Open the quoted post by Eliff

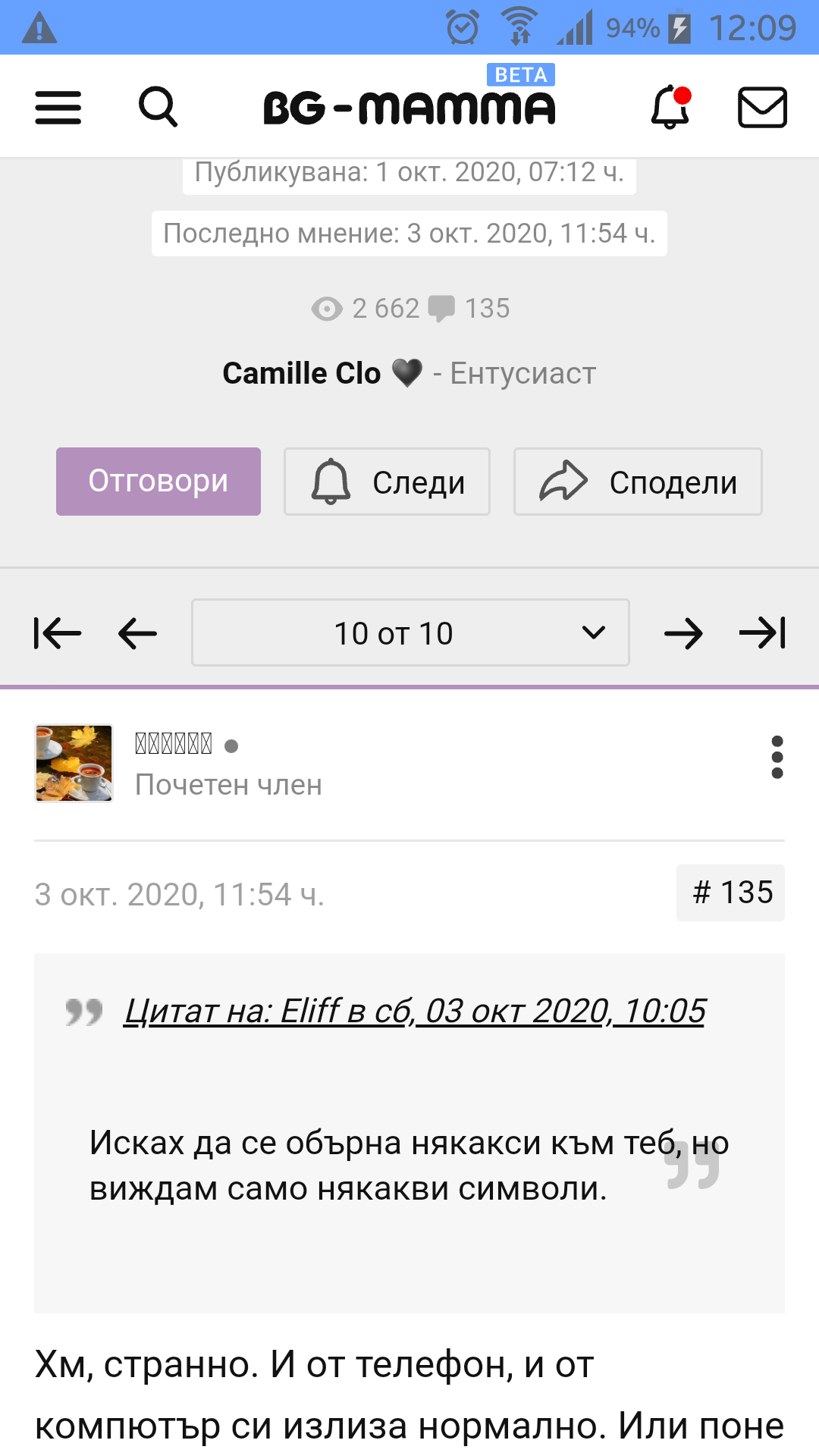pos(415,1011)
